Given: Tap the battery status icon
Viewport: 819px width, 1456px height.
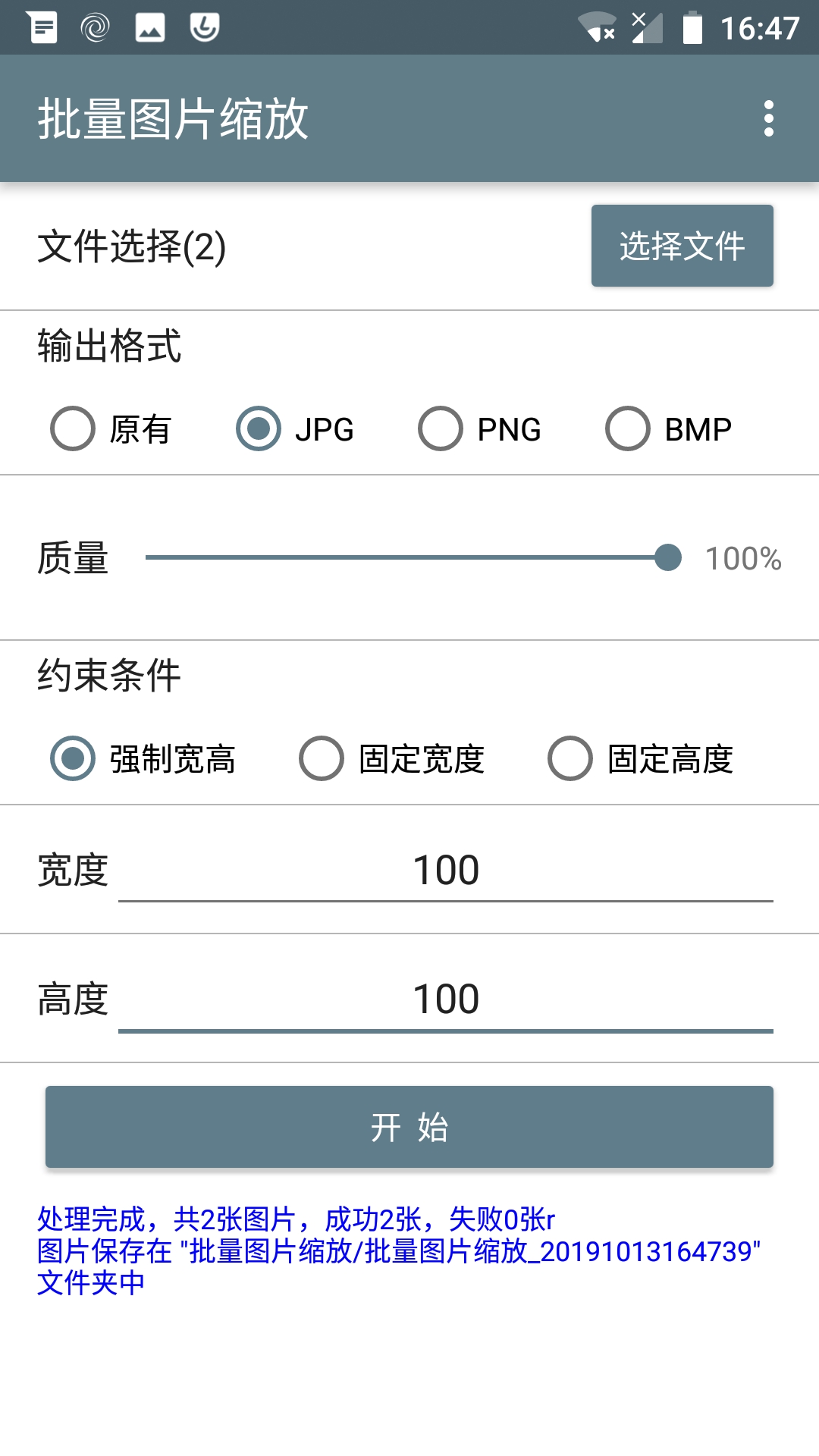Looking at the screenshot, I should click(x=692, y=27).
